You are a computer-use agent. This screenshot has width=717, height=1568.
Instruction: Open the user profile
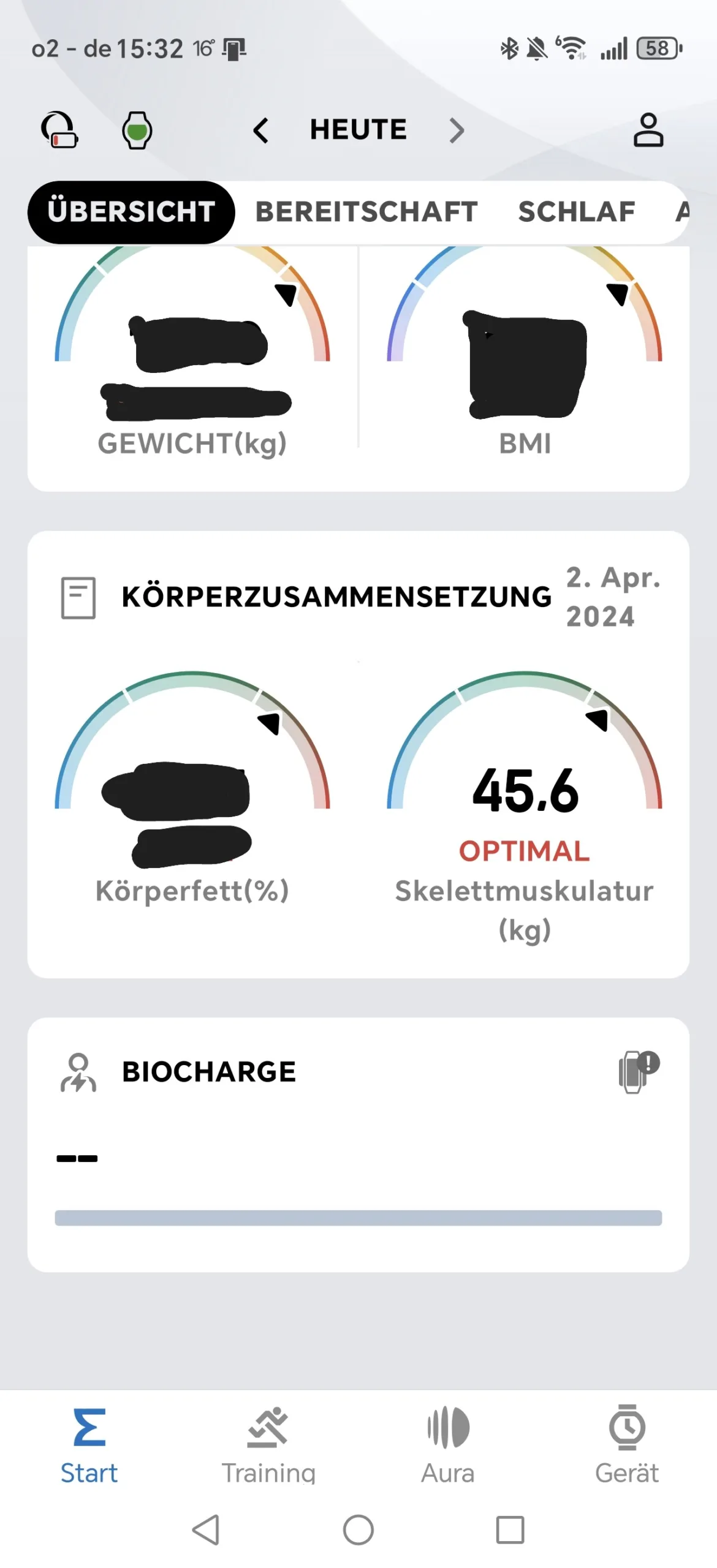coord(648,130)
